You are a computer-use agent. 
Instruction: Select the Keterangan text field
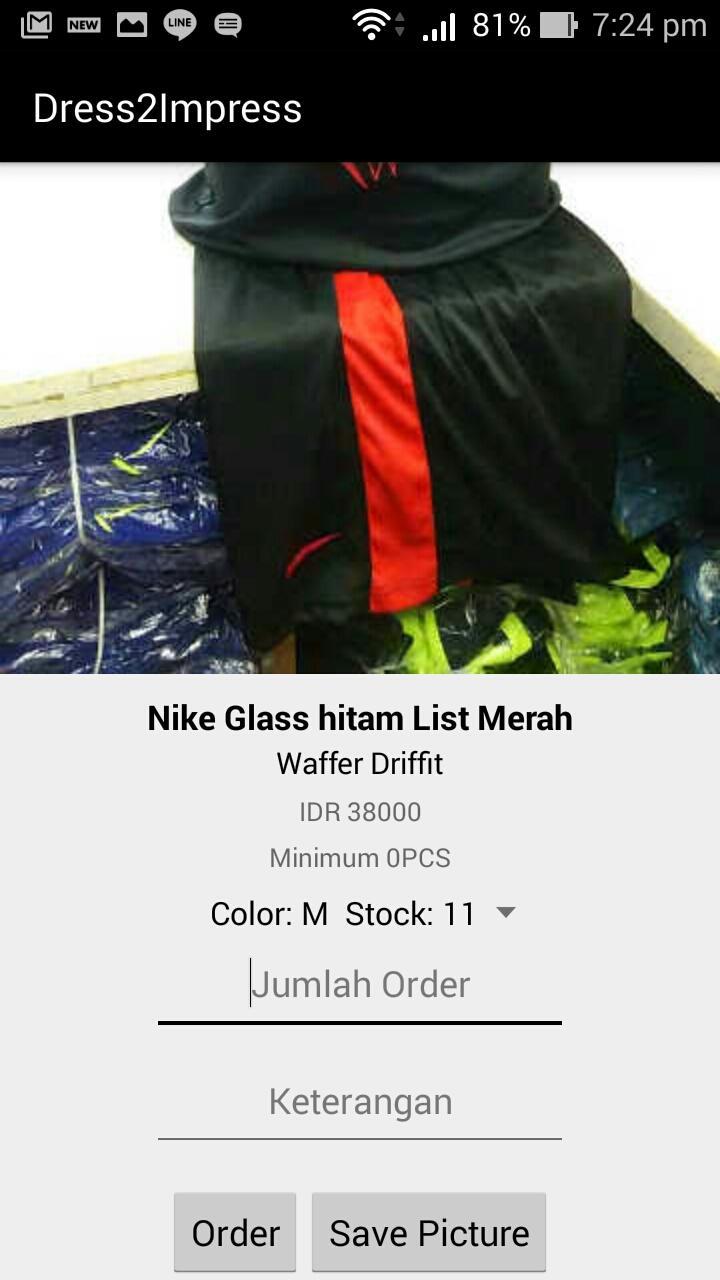click(360, 1102)
